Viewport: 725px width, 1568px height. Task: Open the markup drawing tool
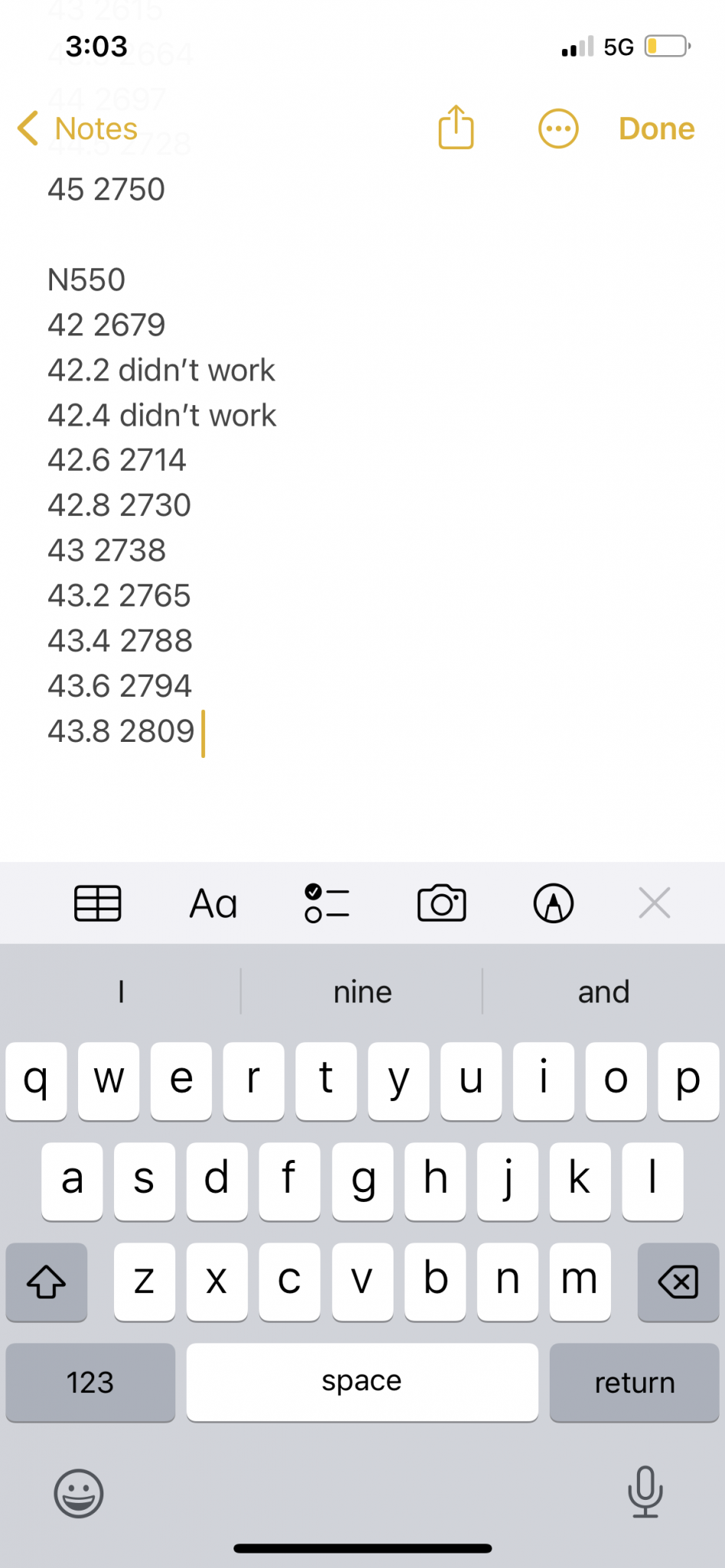coord(554,903)
